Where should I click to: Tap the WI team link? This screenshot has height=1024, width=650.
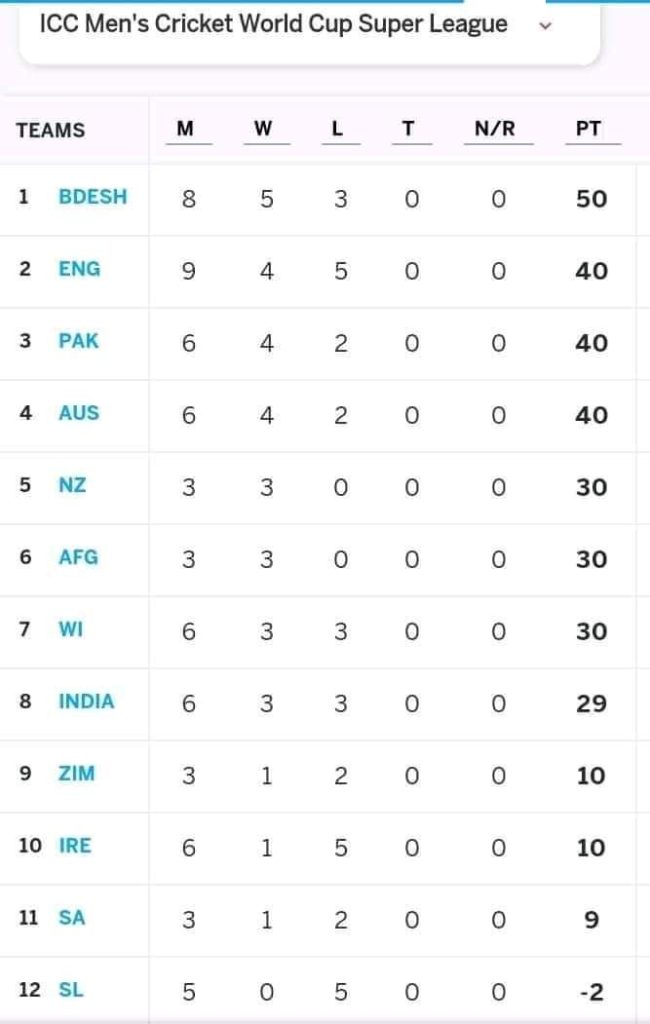point(71,629)
